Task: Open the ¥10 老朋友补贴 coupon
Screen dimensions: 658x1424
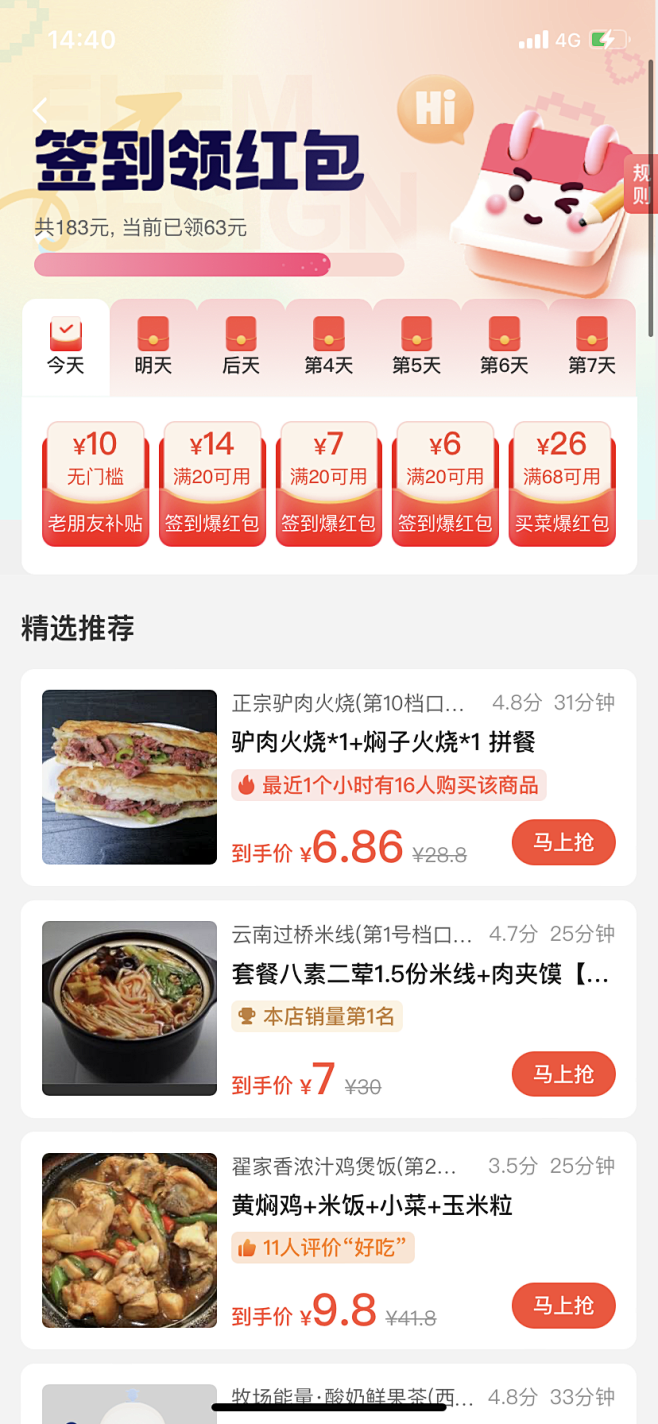Action: point(95,484)
